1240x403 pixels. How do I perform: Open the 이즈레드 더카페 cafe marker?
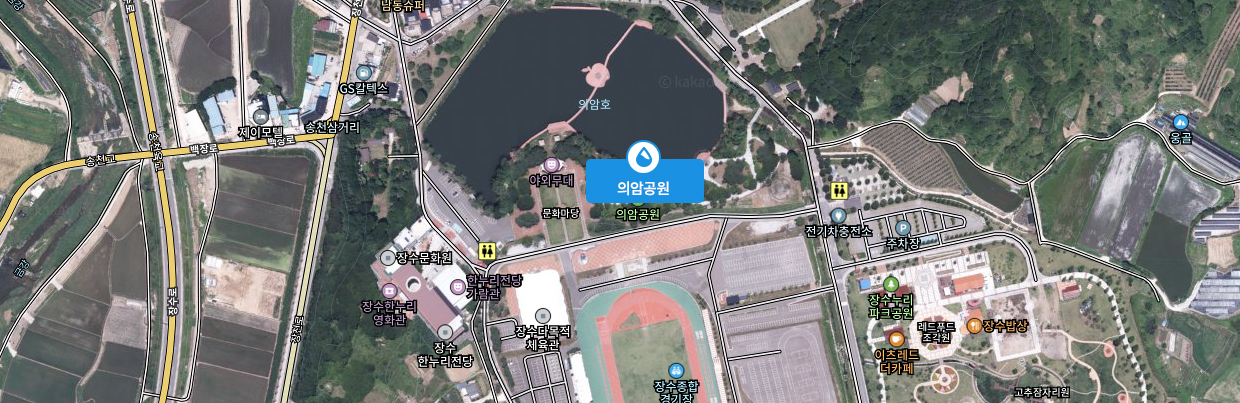click(895, 339)
